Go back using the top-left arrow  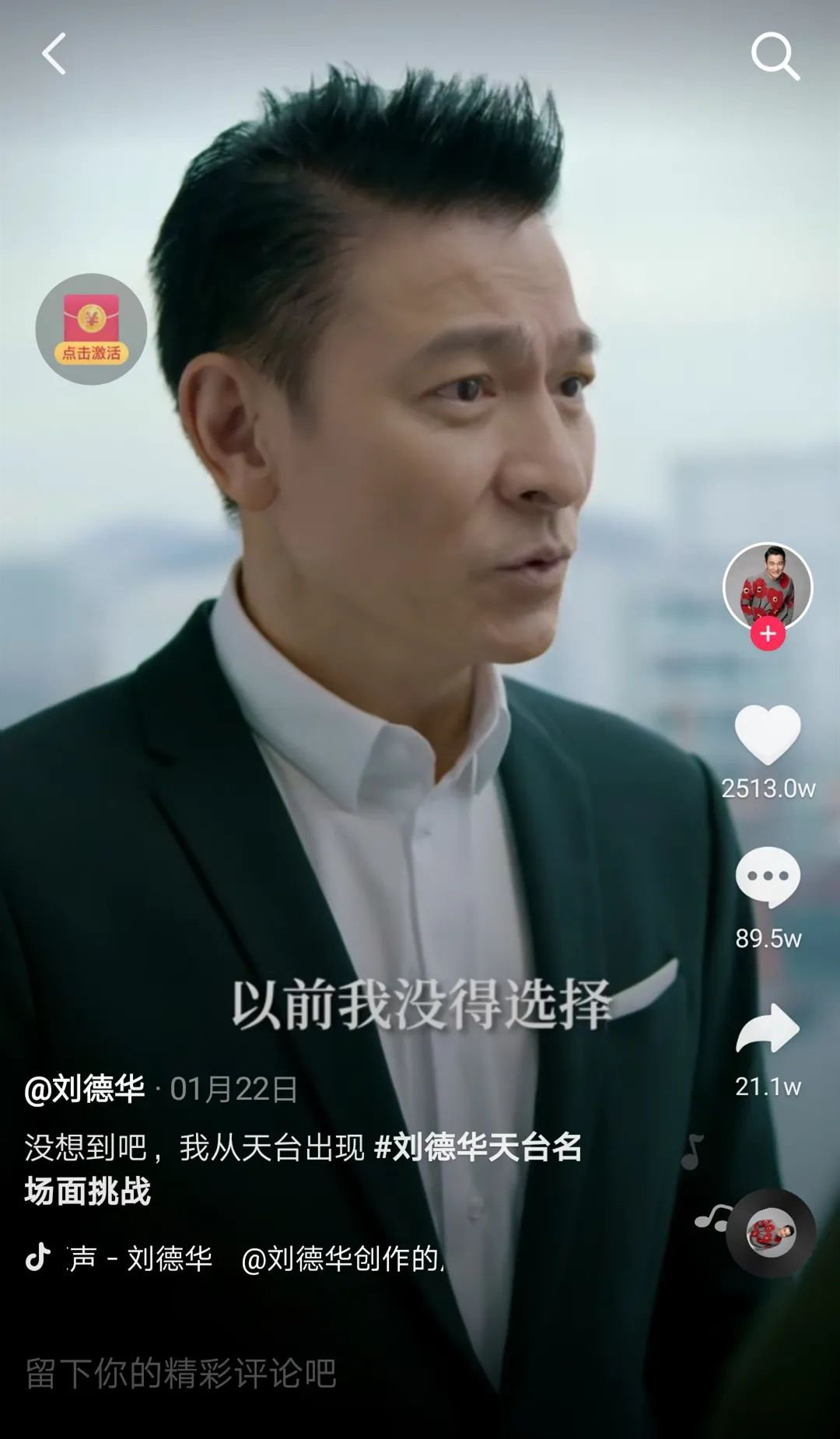(x=54, y=54)
